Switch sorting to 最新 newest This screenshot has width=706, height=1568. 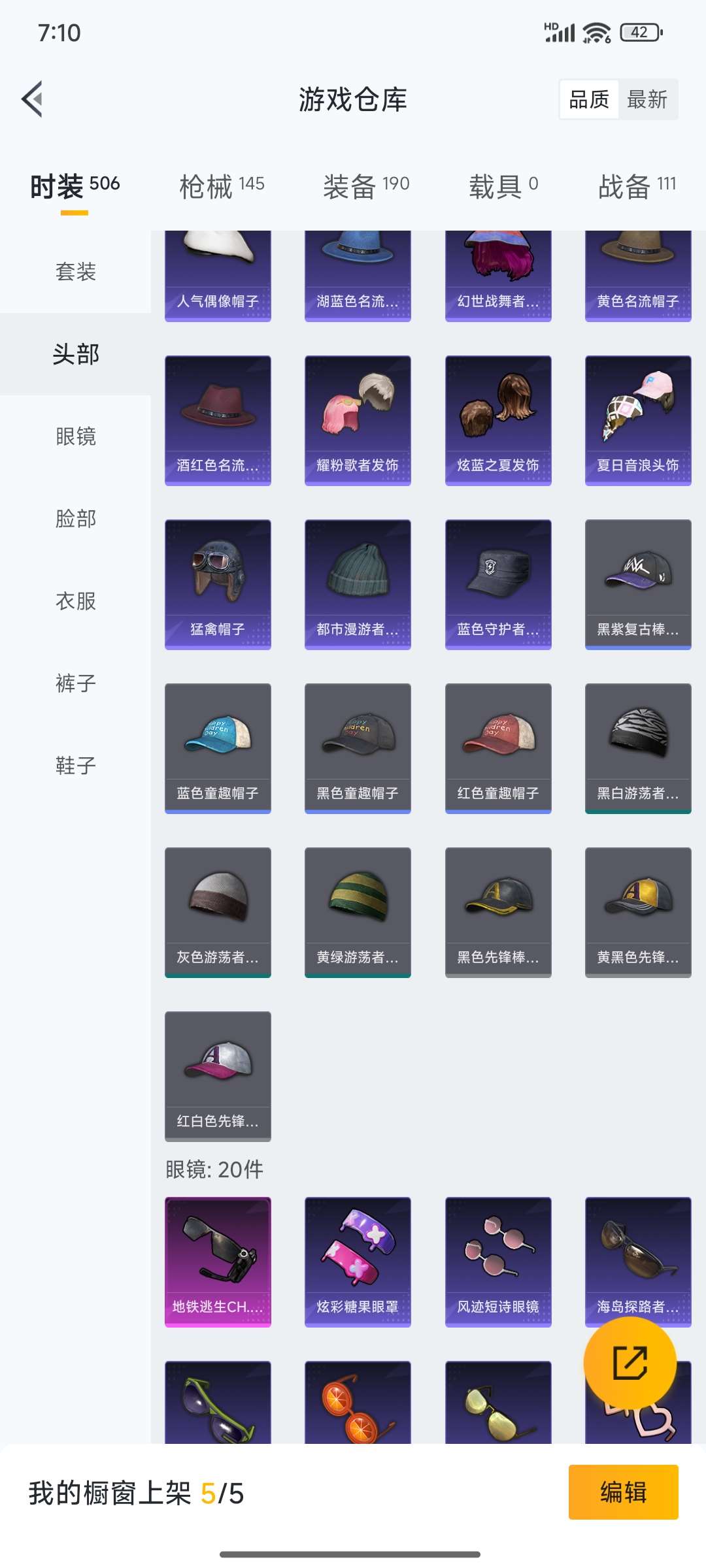(646, 99)
